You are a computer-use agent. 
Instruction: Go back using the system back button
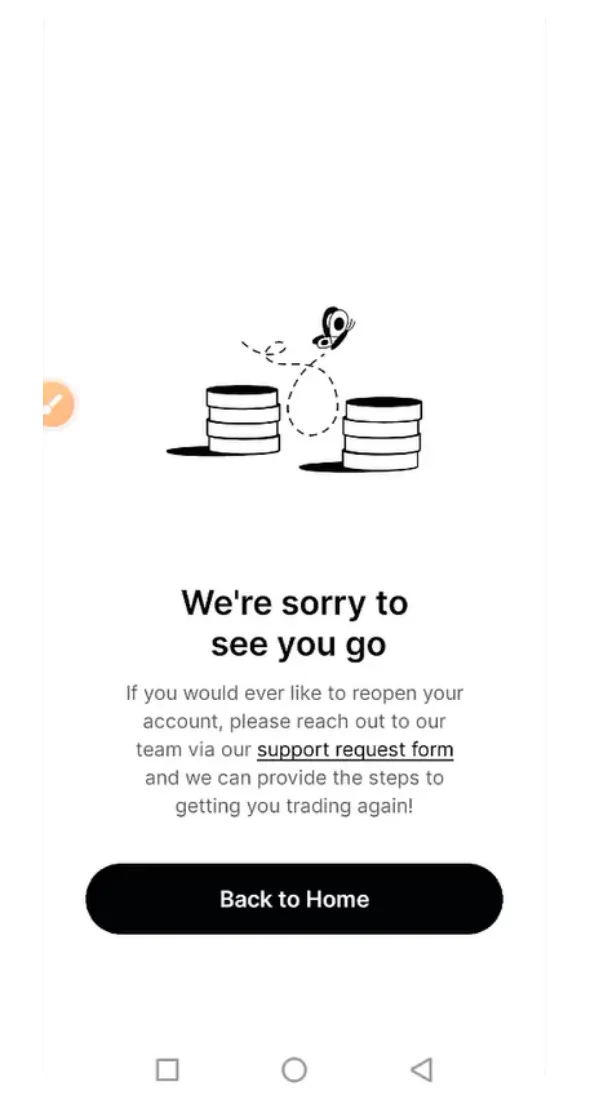point(421,1069)
